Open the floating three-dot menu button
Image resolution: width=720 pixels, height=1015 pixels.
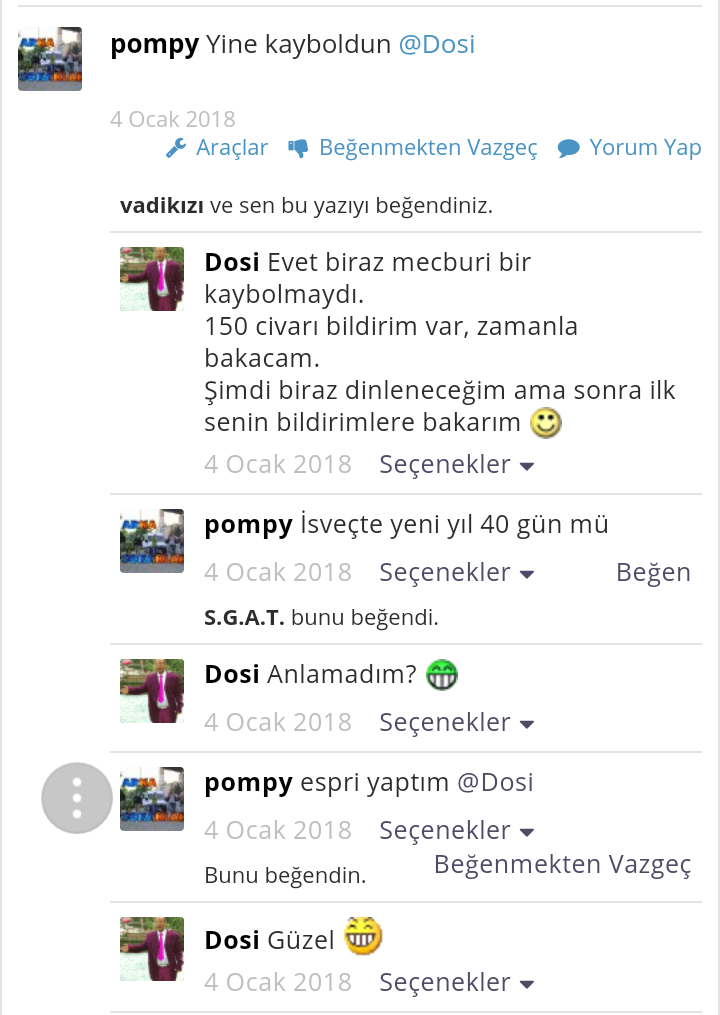pyautogui.click(x=77, y=798)
